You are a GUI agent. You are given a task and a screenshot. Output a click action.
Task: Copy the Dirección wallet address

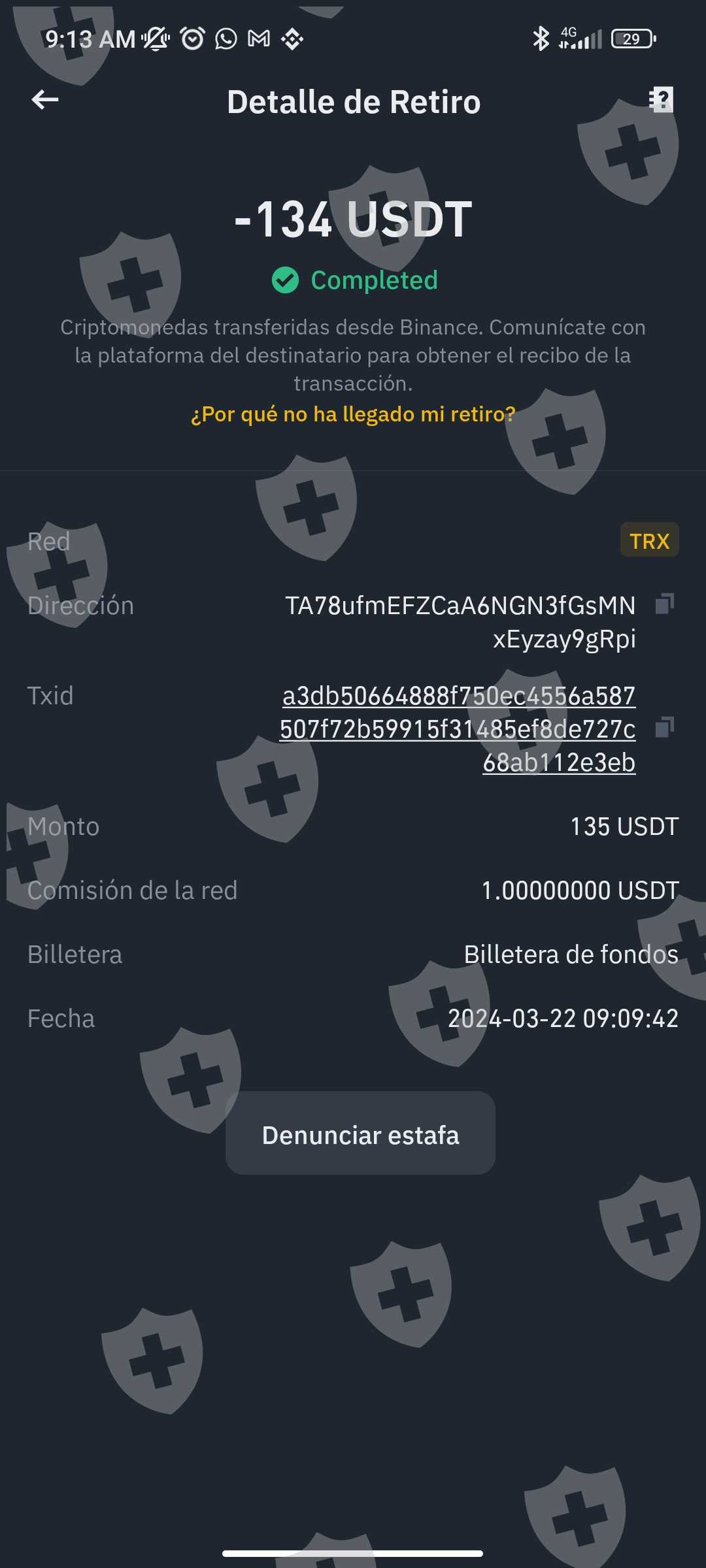(664, 604)
